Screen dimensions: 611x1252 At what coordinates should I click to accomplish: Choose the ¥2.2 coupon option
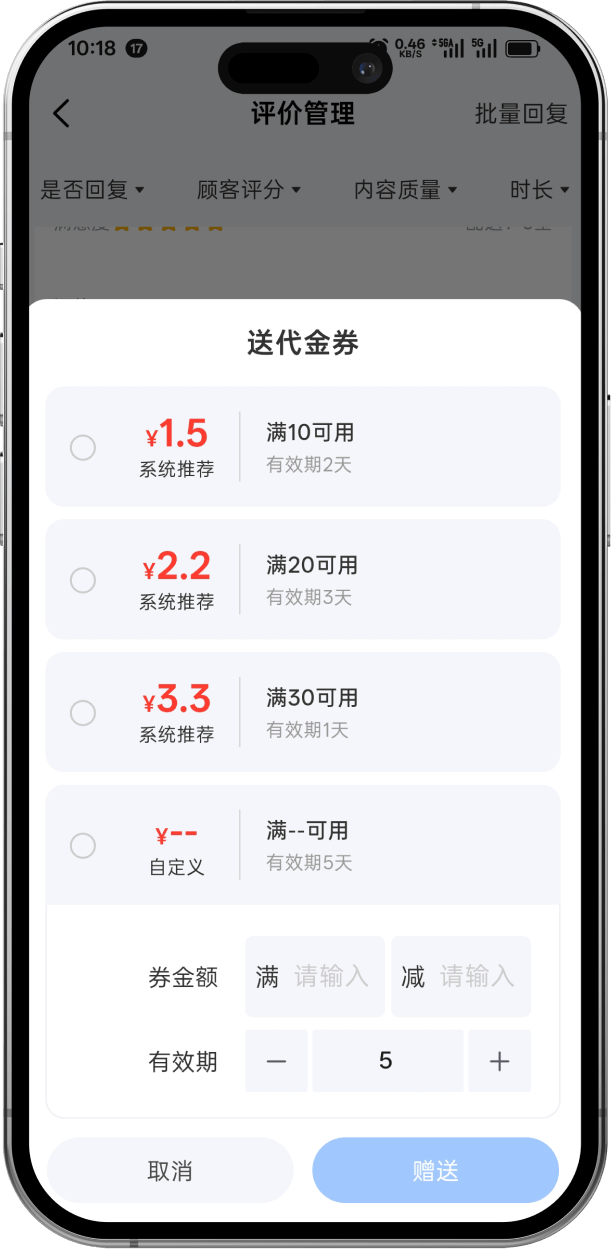point(83,580)
